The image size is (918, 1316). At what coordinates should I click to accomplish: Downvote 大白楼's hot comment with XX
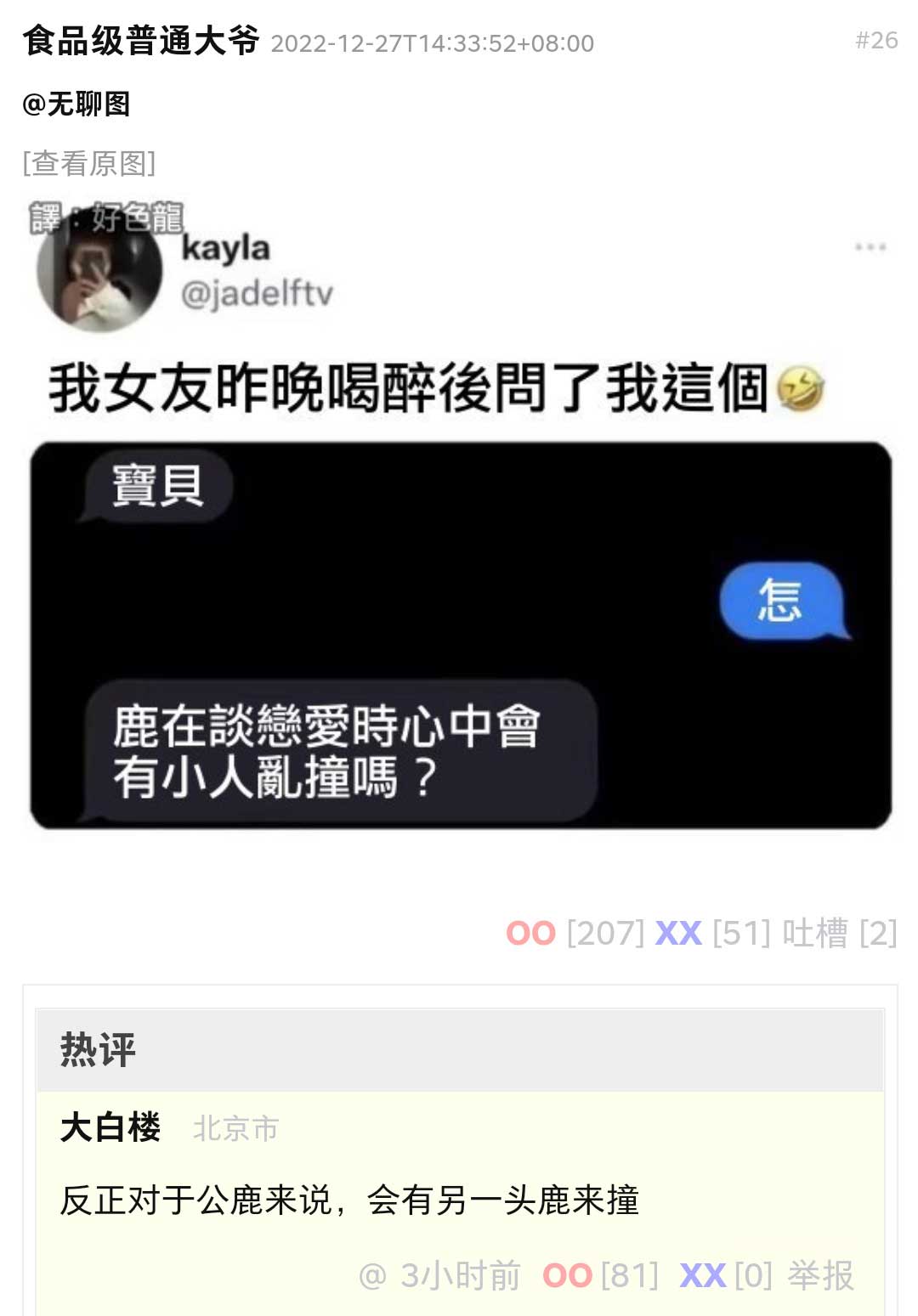[x=702, y=1276]
